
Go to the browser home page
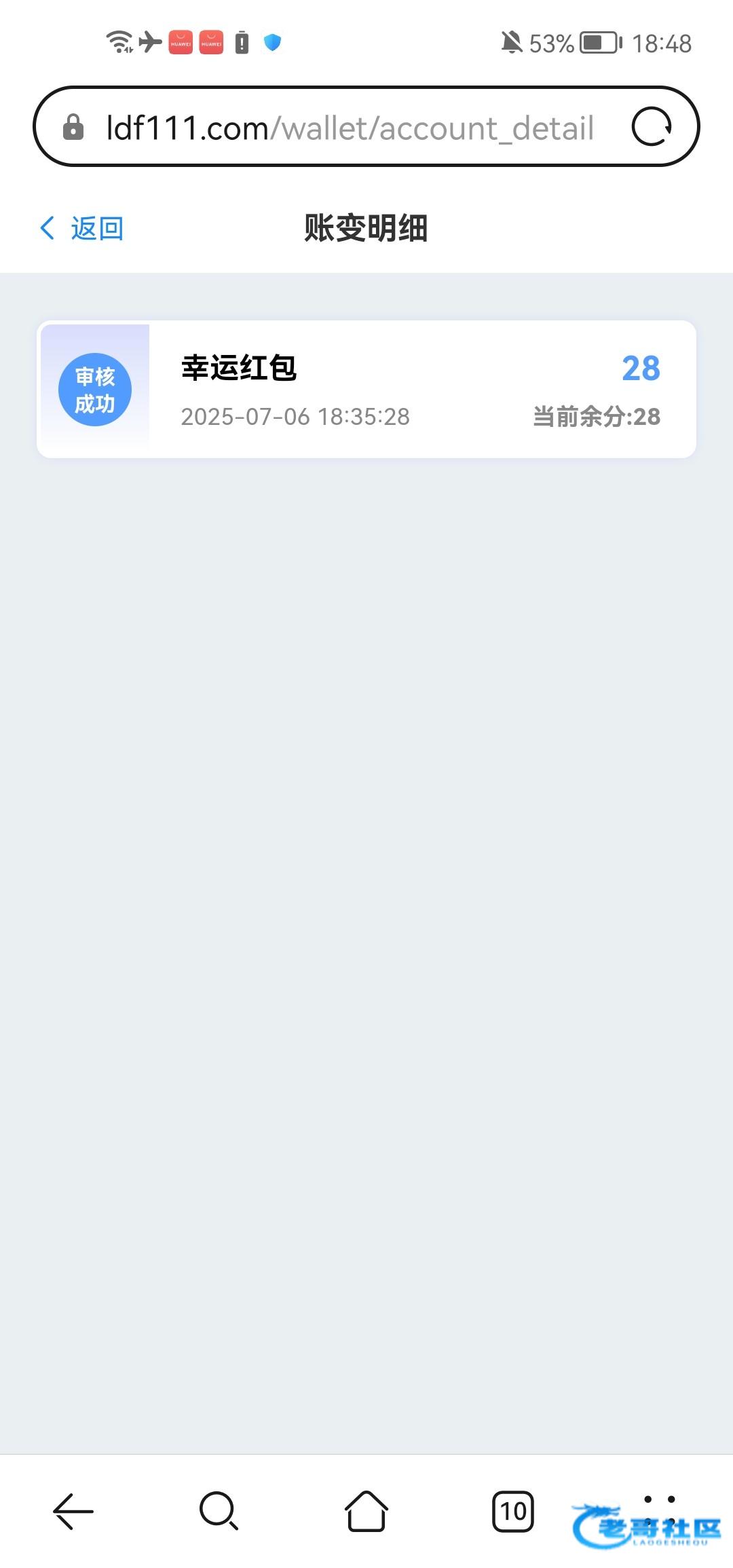point(366,1511)
